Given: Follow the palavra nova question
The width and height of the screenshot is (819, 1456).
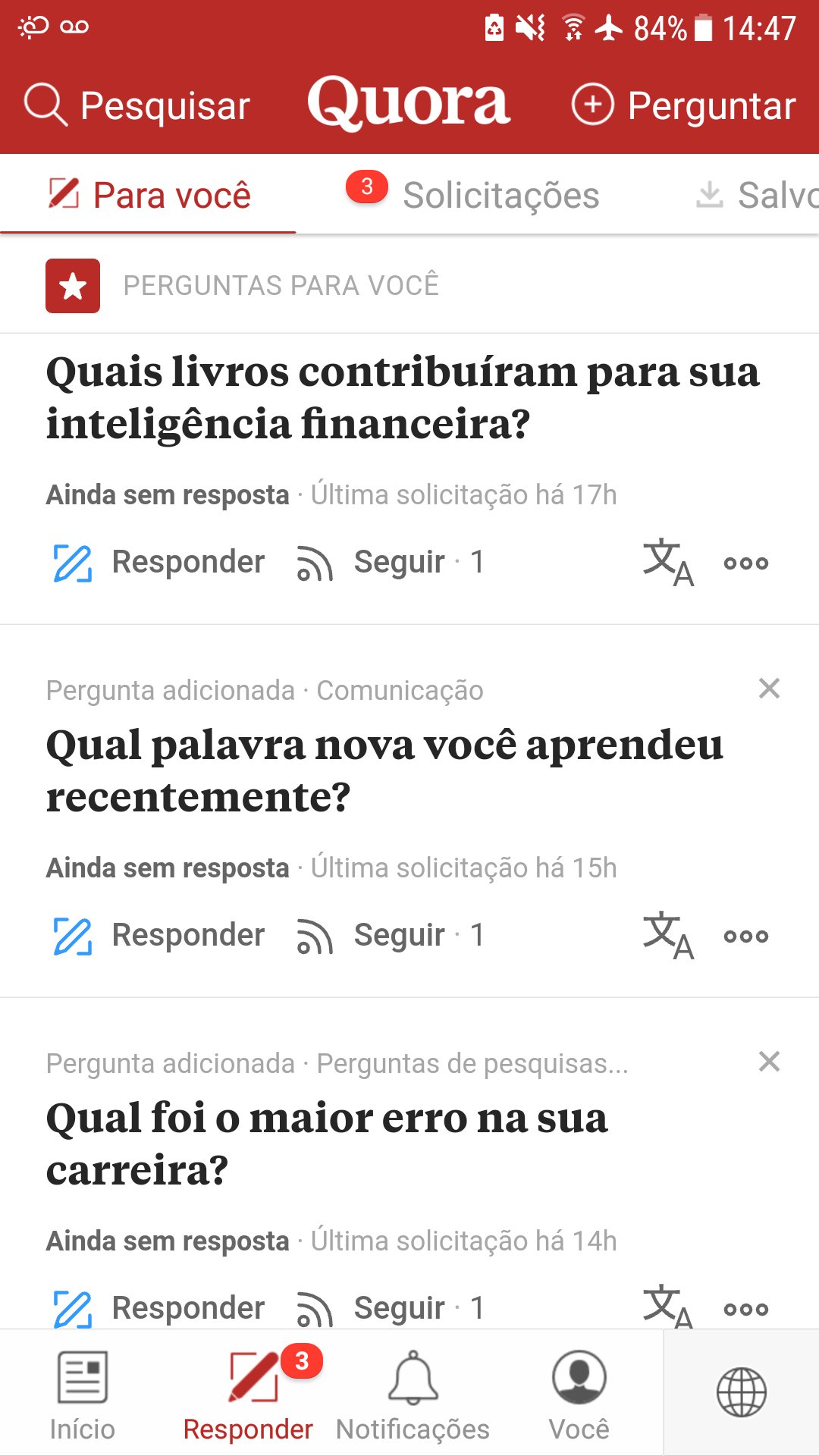Looking at the screenshot, I should [390, 936].
